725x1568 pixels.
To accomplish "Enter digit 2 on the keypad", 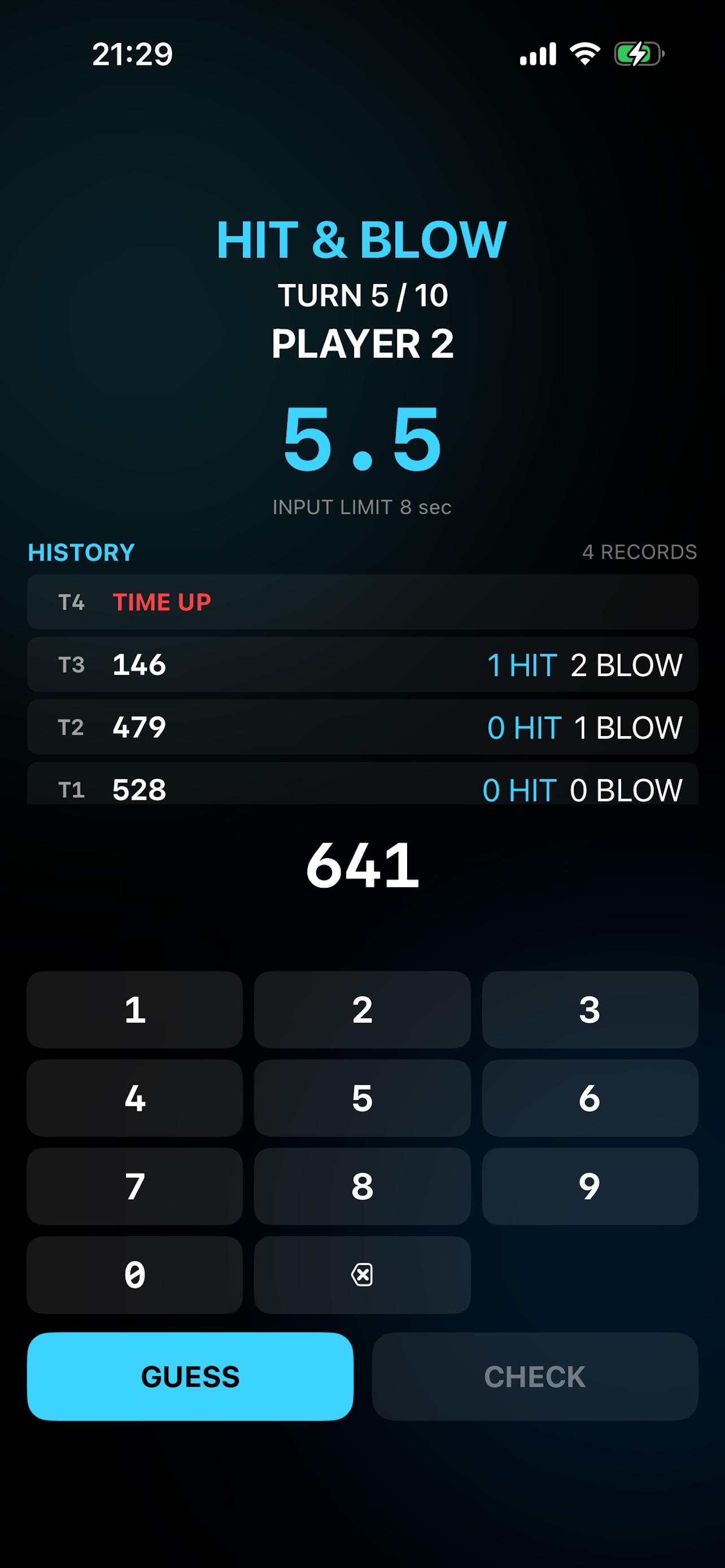I will tap(362, 1009).
